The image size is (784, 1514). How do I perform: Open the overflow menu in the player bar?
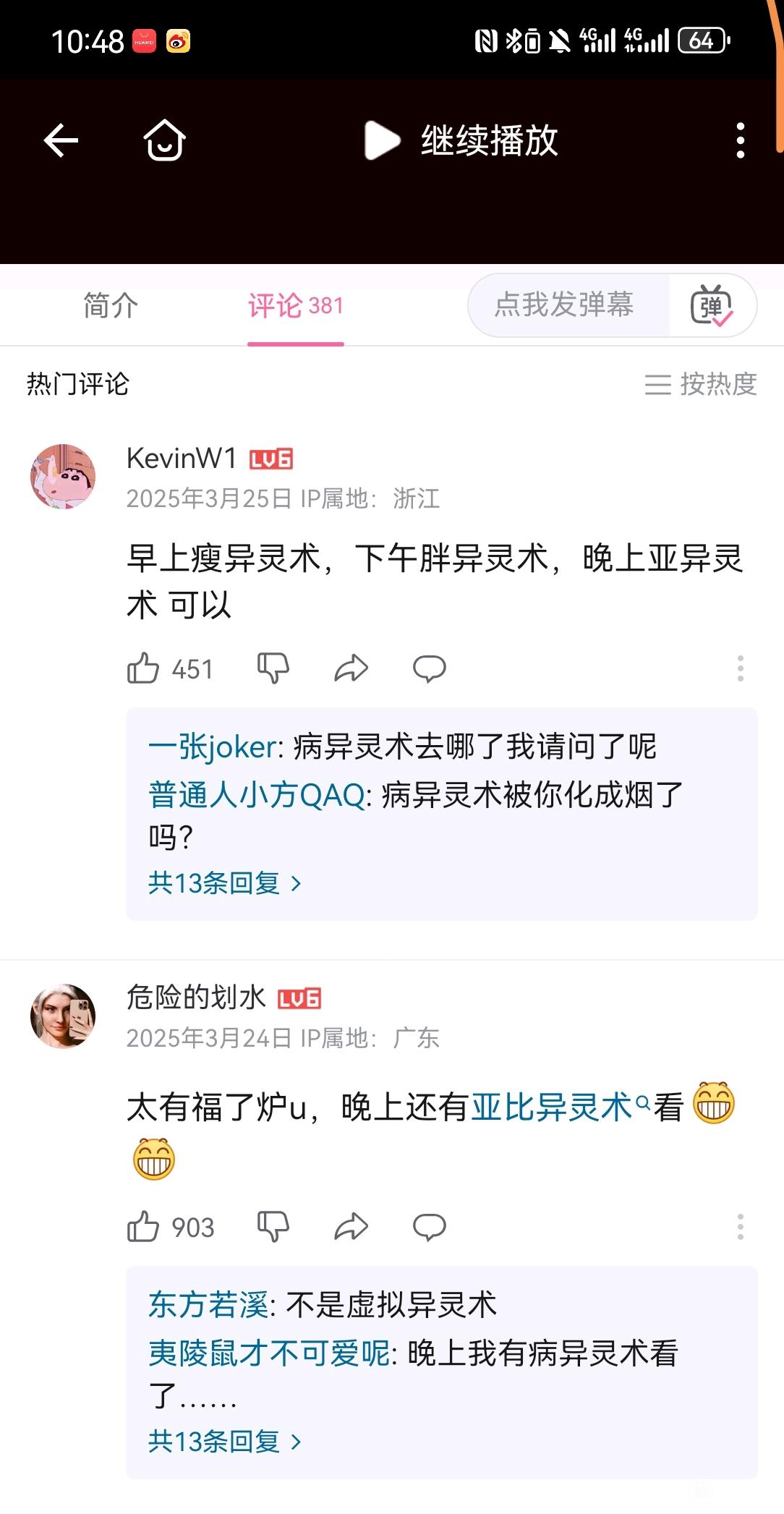coord(739,140)
